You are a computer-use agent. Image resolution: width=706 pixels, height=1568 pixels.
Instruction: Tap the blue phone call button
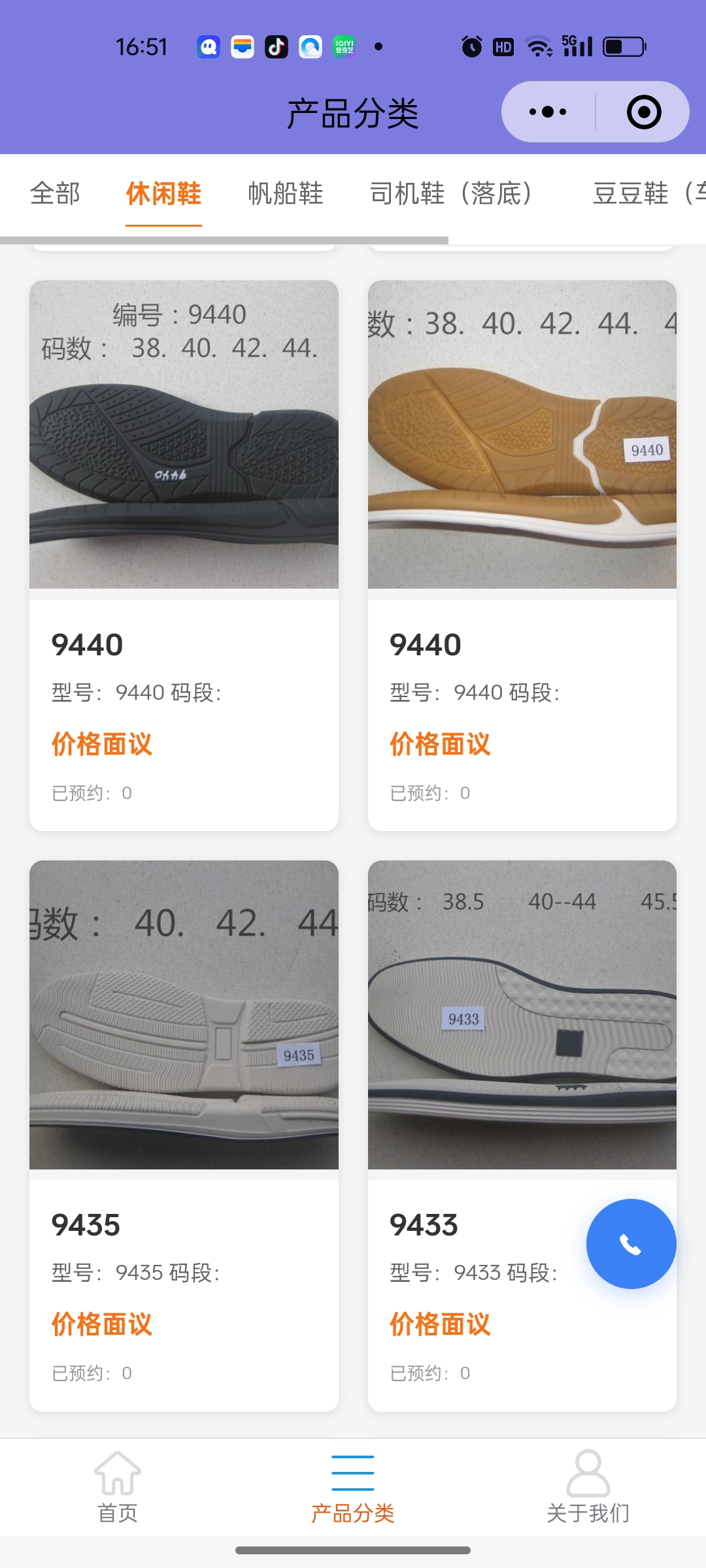pyautogui.click(x=631, y=1244)
